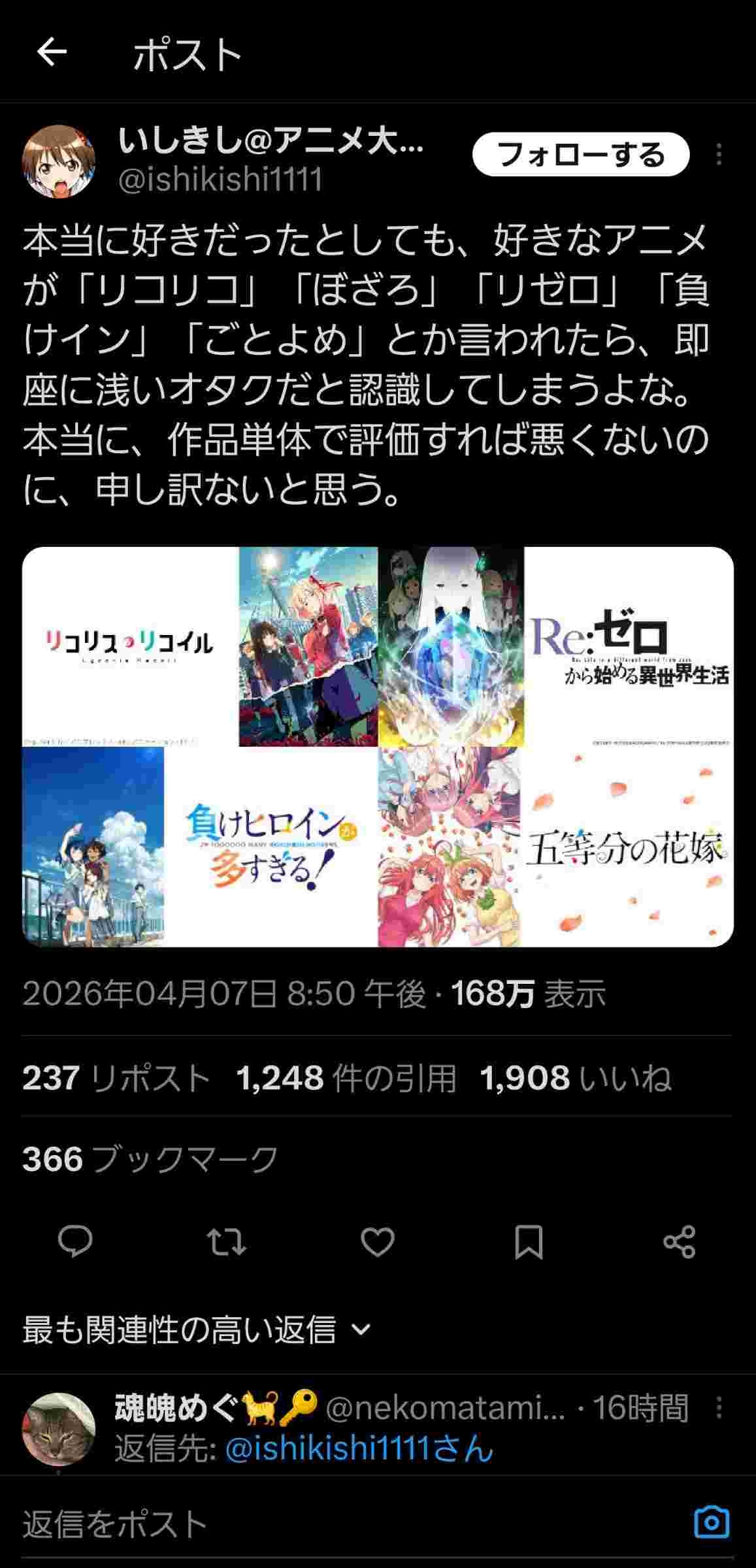View the 237 reposts list
The image size is (756, 1568).
click(x=116, y=1078)
